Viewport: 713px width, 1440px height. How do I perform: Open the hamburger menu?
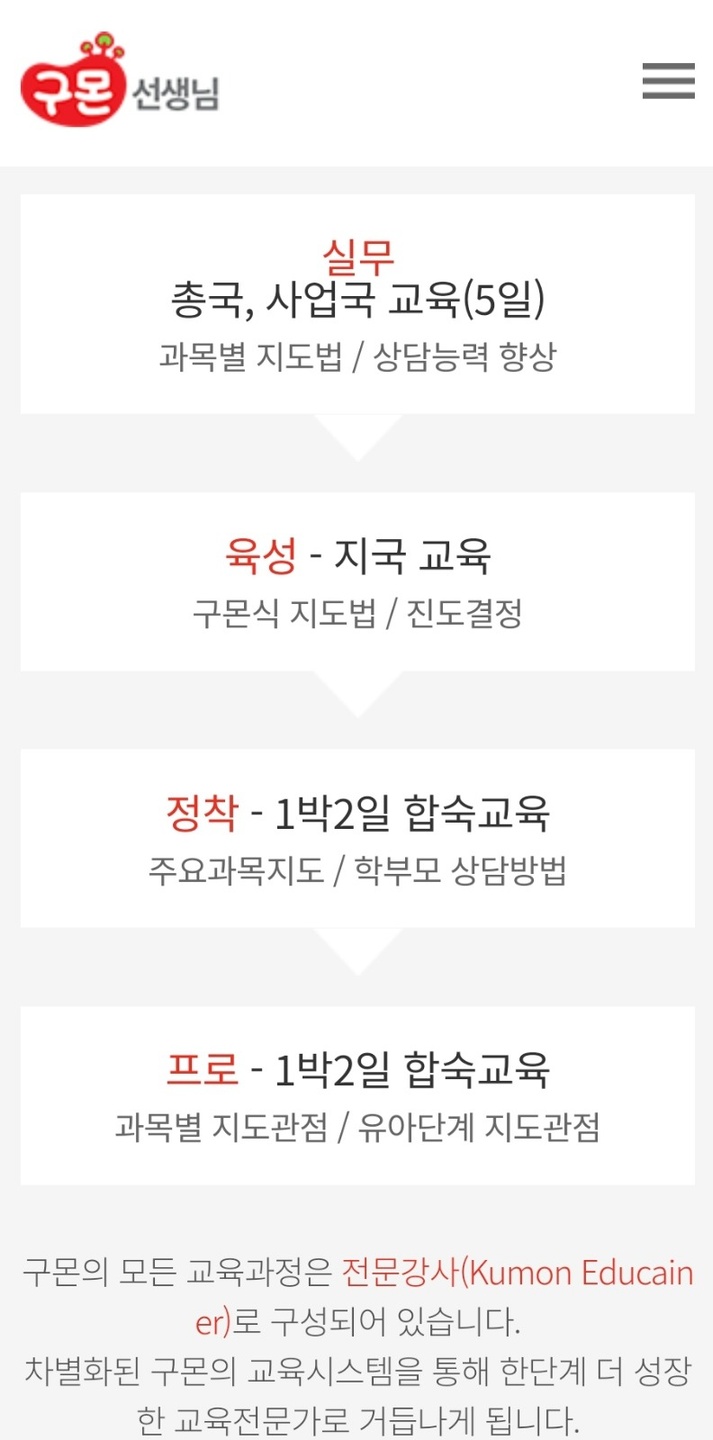(x=668, y=81)
